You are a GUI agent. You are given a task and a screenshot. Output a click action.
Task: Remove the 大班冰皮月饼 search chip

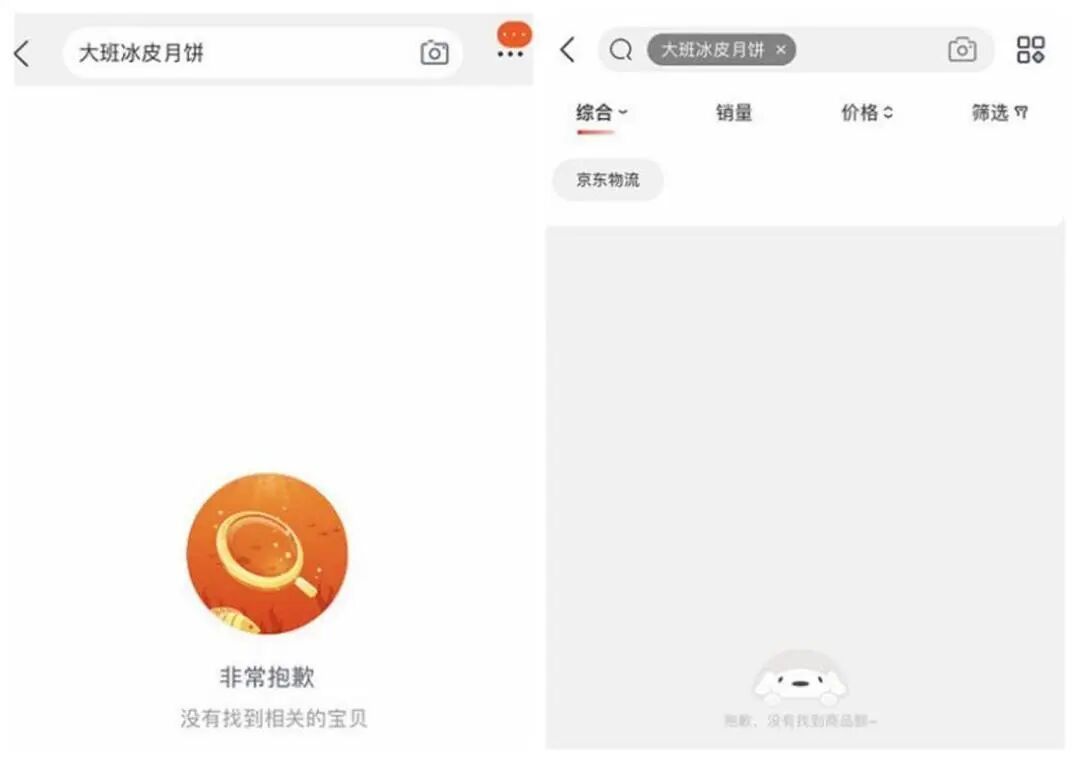click(781, 49)
